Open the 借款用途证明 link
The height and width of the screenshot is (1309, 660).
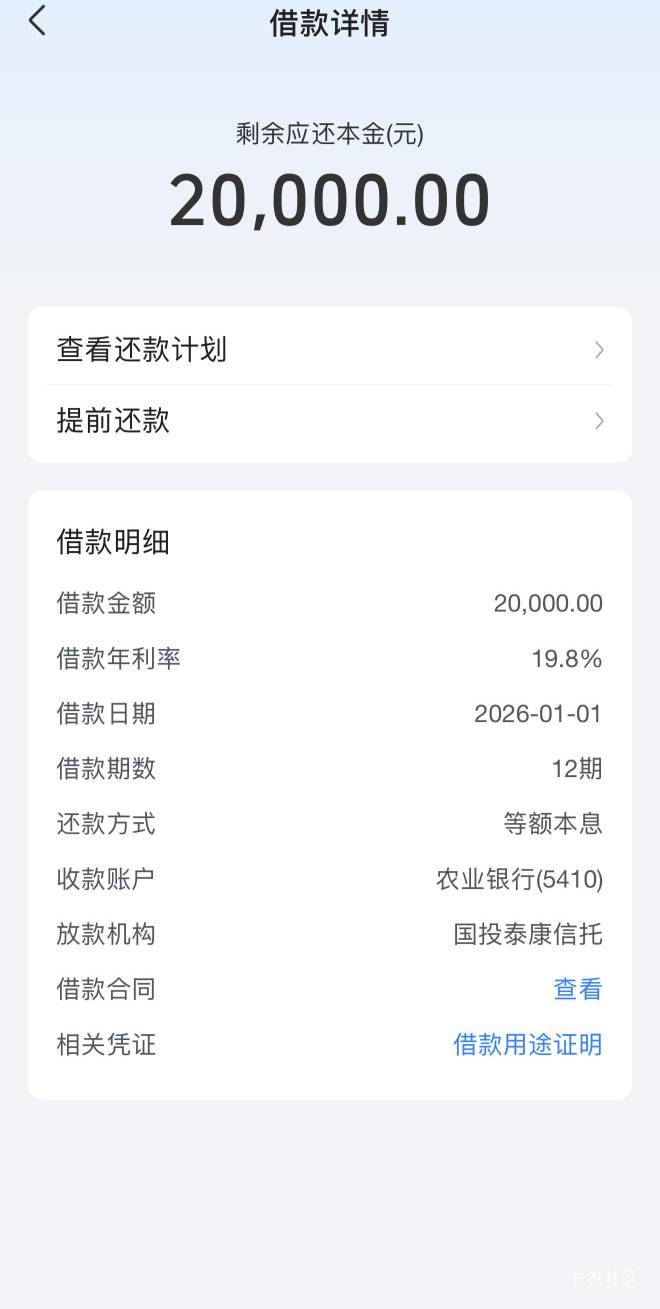click(x=528, y=1045)
